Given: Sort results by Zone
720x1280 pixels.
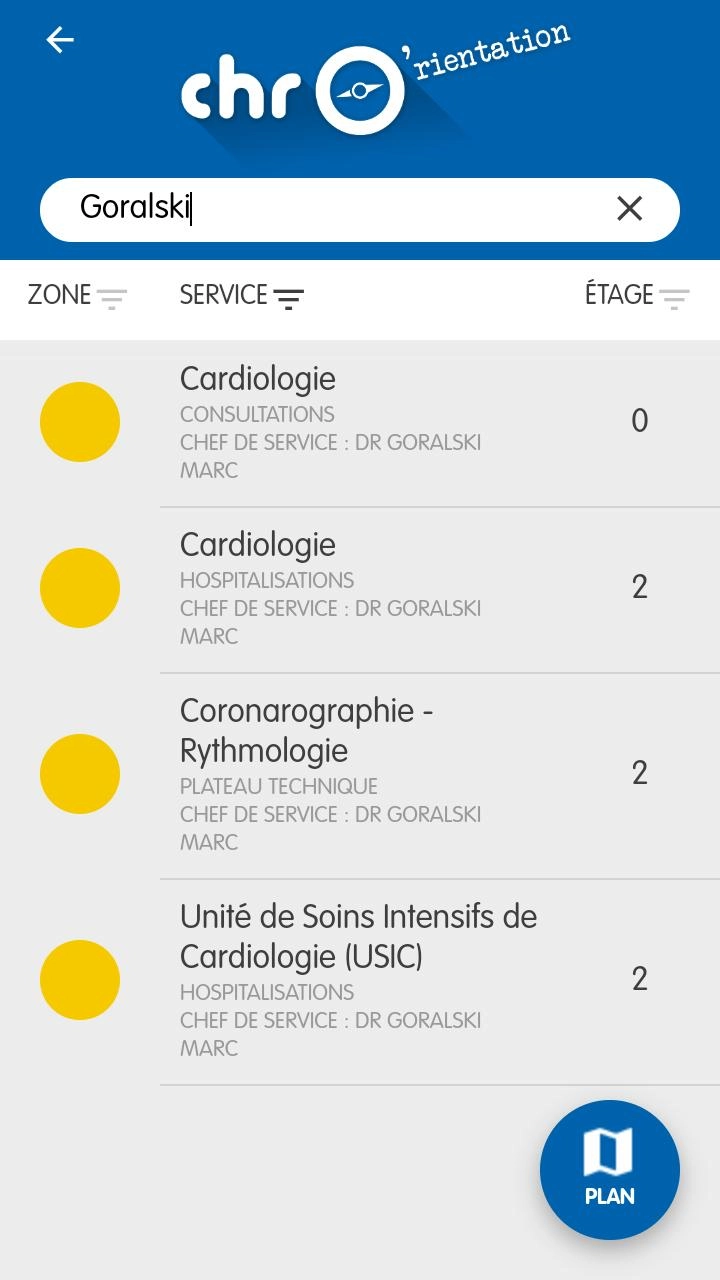Looking at the screenshot, I should tap(77, 296).
